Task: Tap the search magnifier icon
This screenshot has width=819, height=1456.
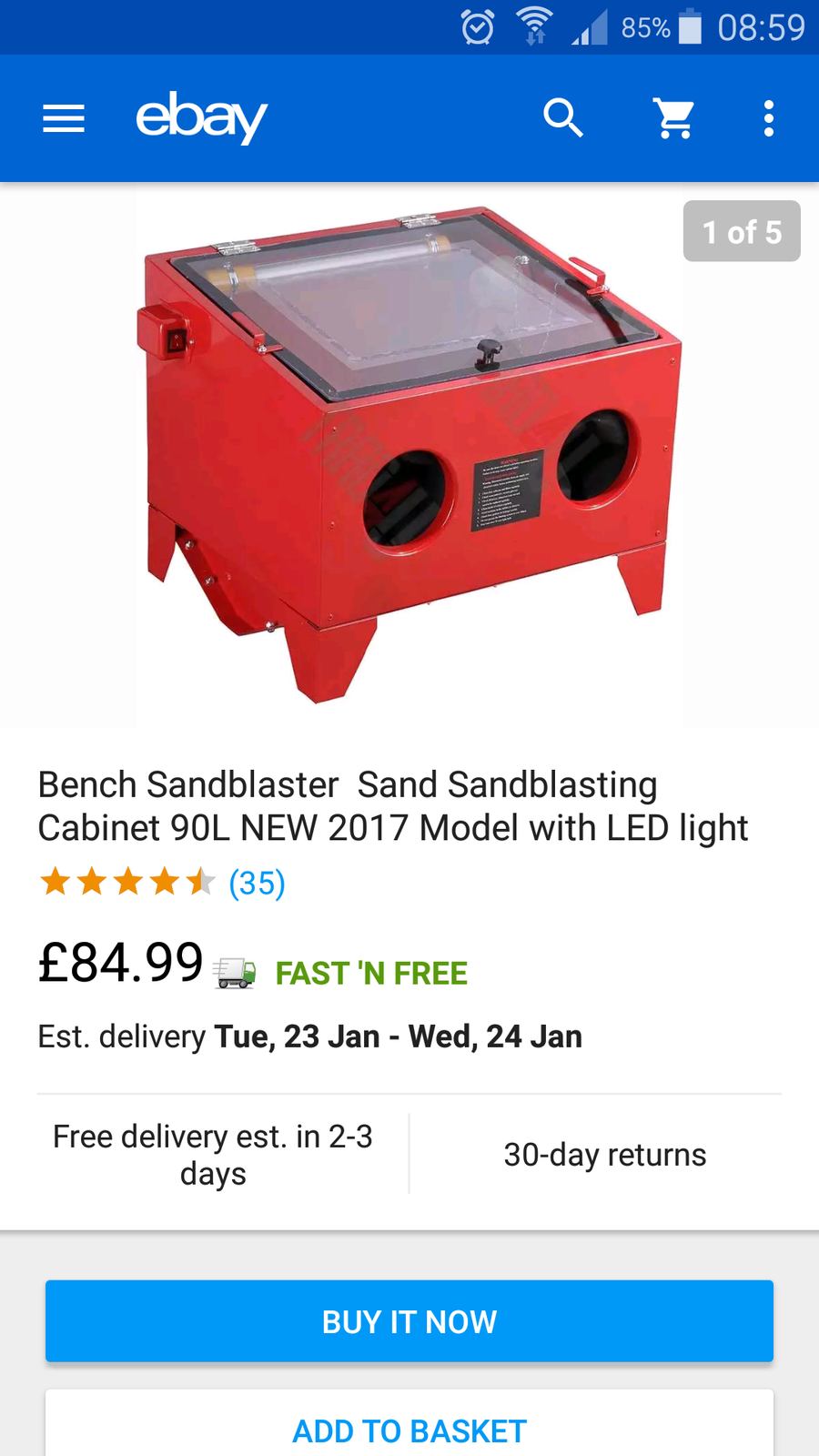Action: (562, 118)
